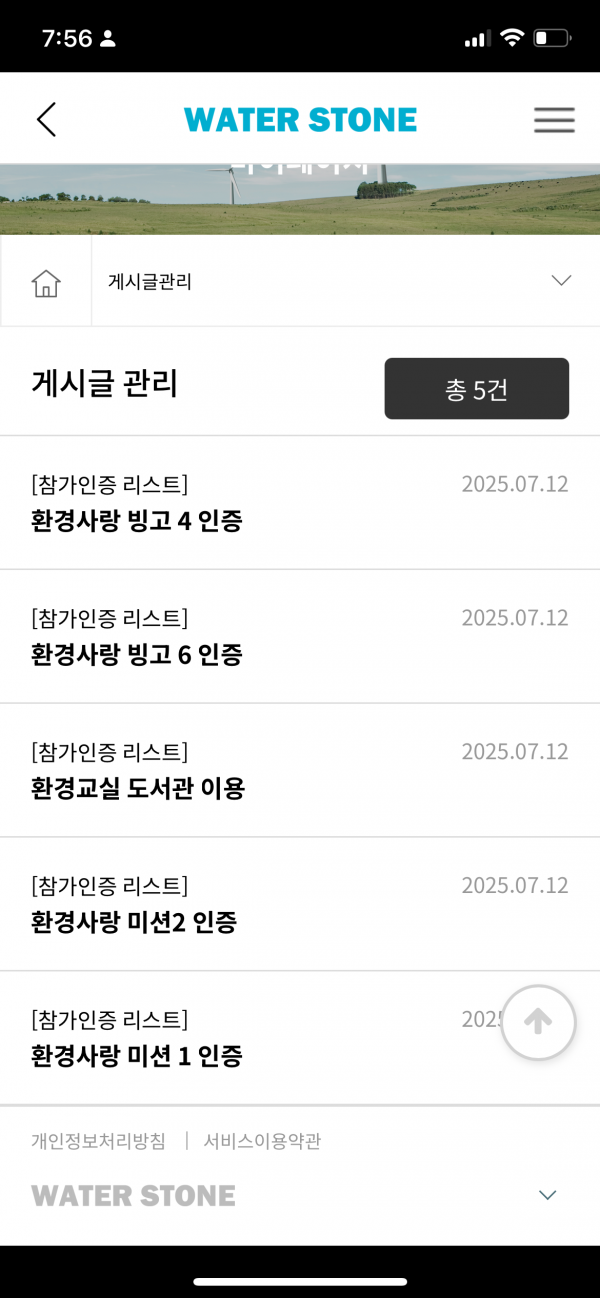Expand the footer company info chevron
Image resolution: width=600 pixels, height=1298 pixels.
coord(547,1195)
